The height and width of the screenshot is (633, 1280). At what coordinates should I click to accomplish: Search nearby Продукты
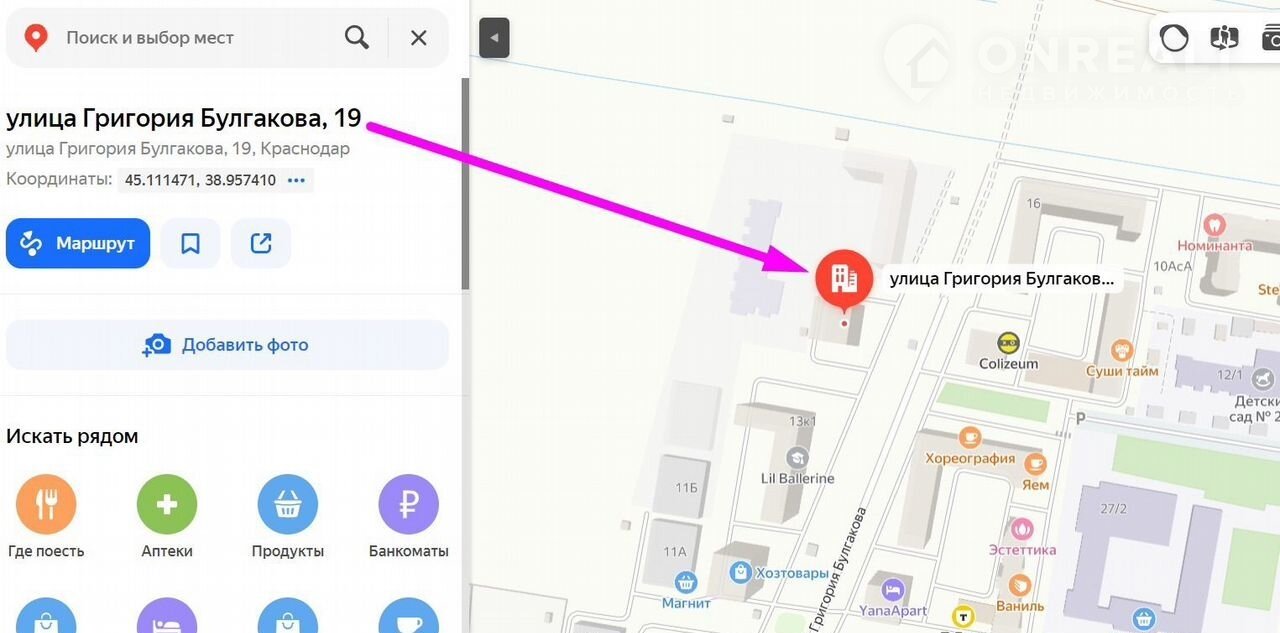point(288,505)
